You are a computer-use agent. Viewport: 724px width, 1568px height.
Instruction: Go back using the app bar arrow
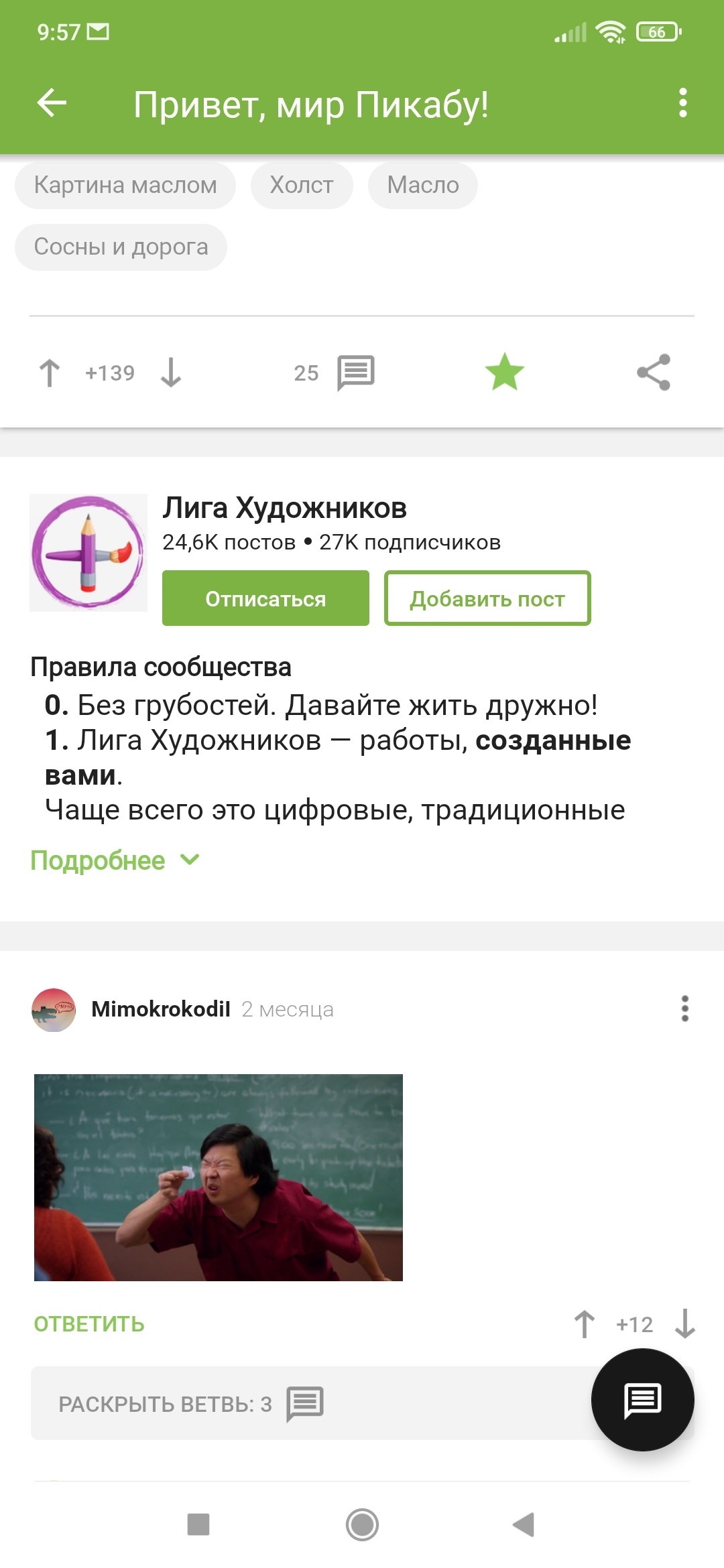click(x=52, y=103)
